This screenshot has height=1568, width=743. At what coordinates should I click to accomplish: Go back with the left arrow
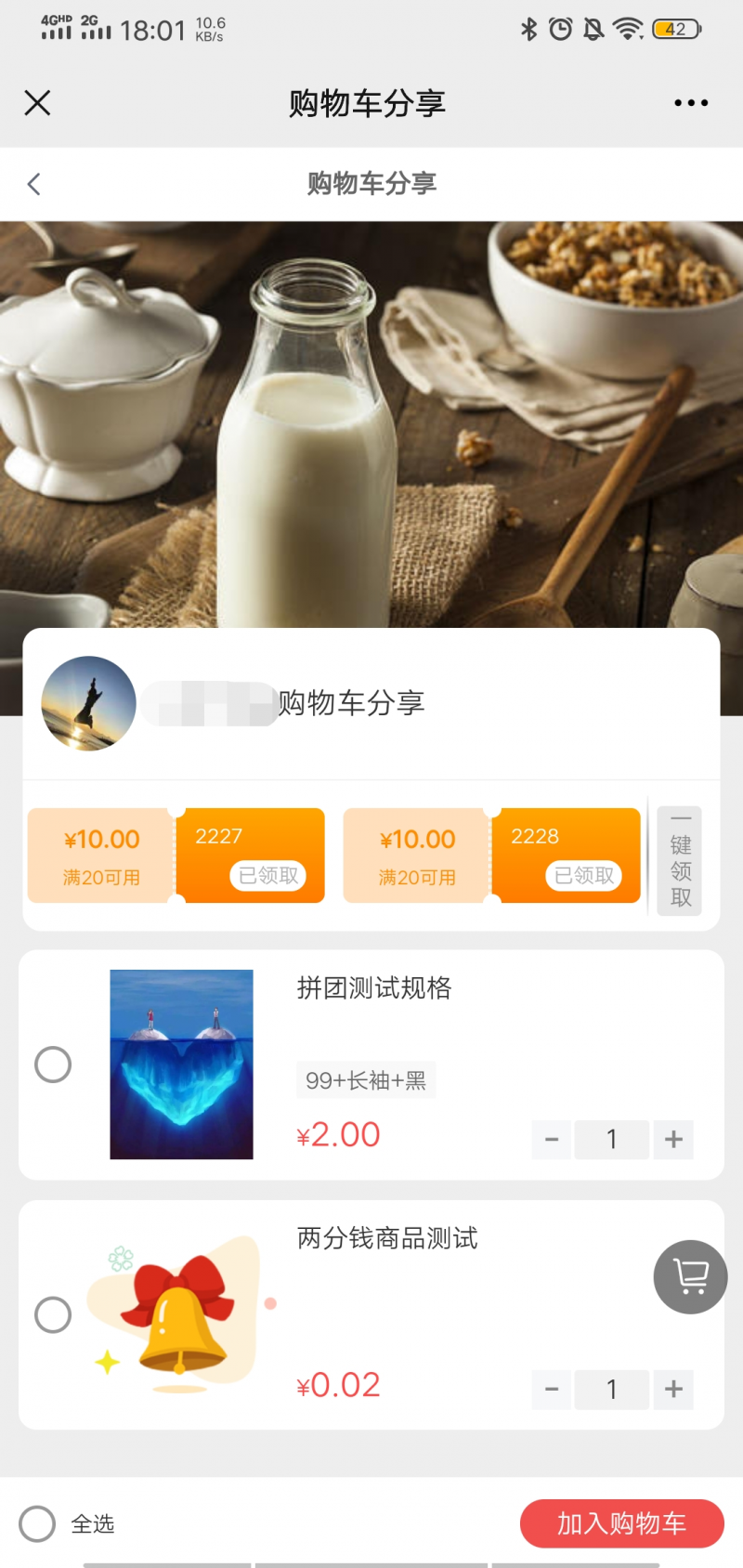coord(34,184)
